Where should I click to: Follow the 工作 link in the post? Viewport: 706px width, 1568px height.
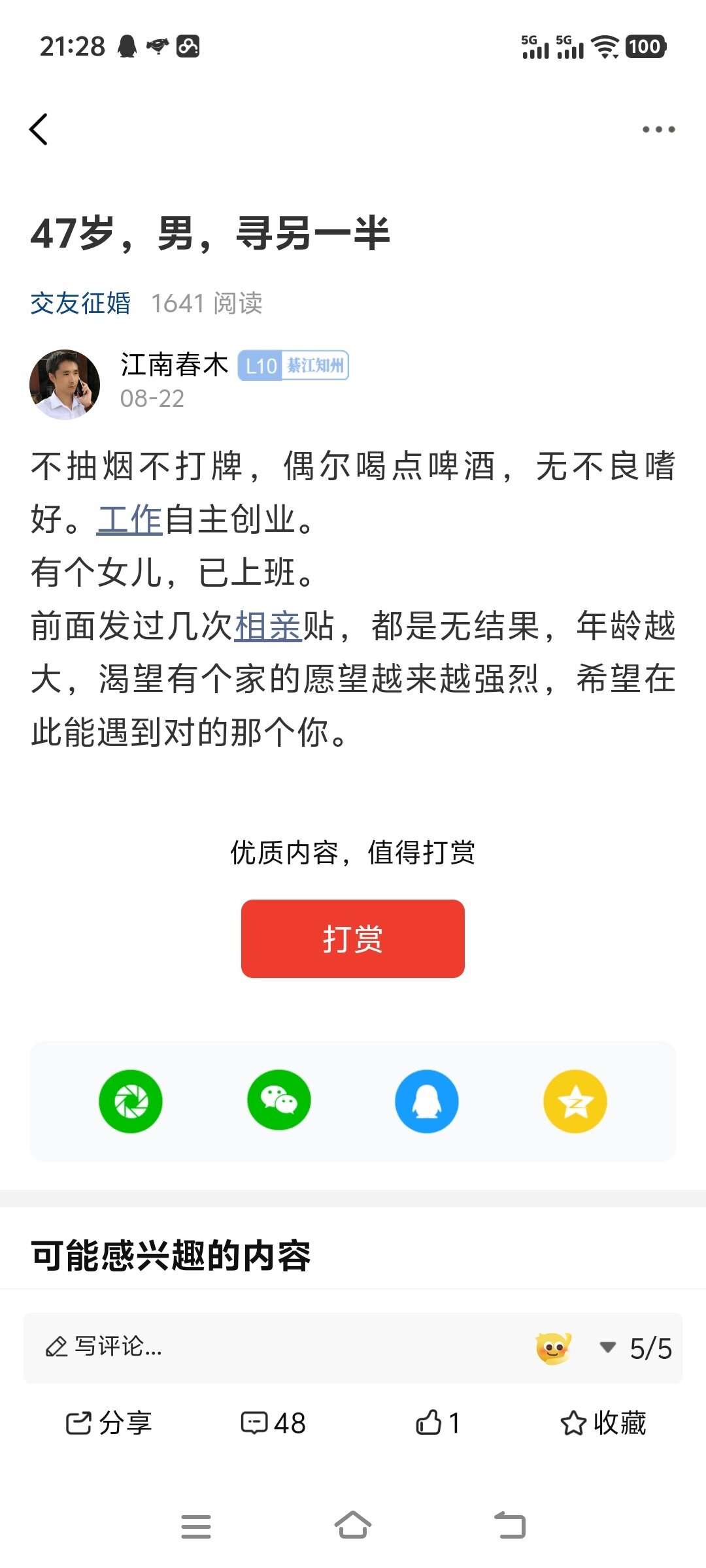pyautogui.click(x=129, y=520)
